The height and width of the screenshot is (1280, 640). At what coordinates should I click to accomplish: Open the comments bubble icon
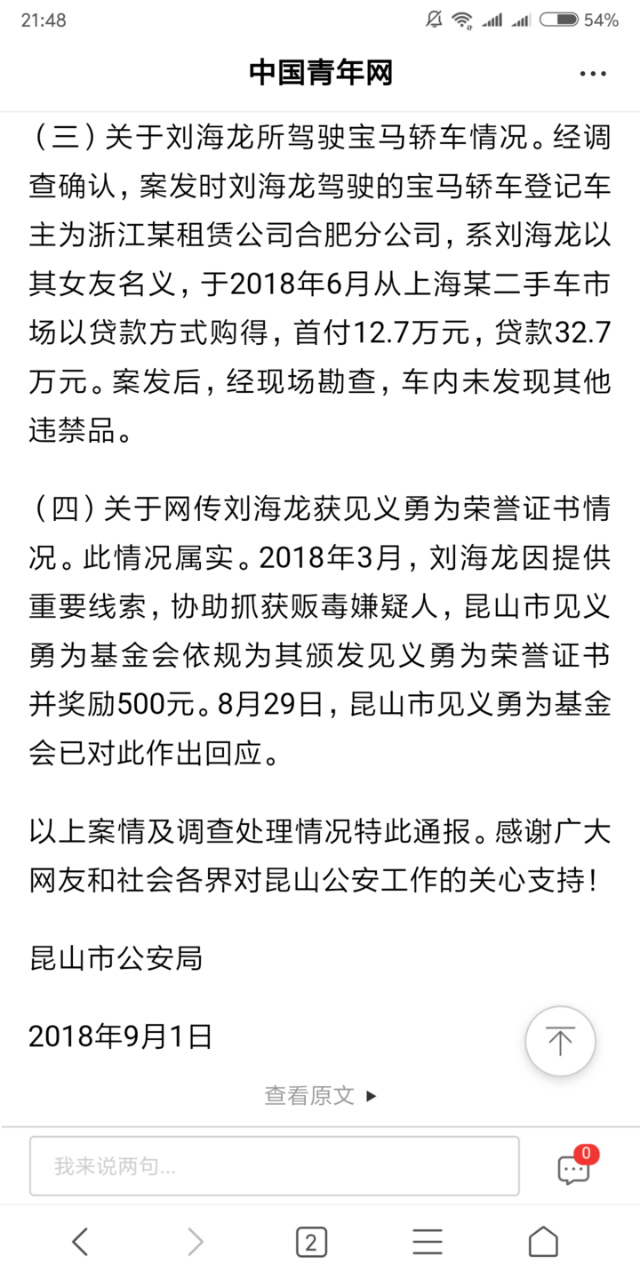pos(574,1168)
